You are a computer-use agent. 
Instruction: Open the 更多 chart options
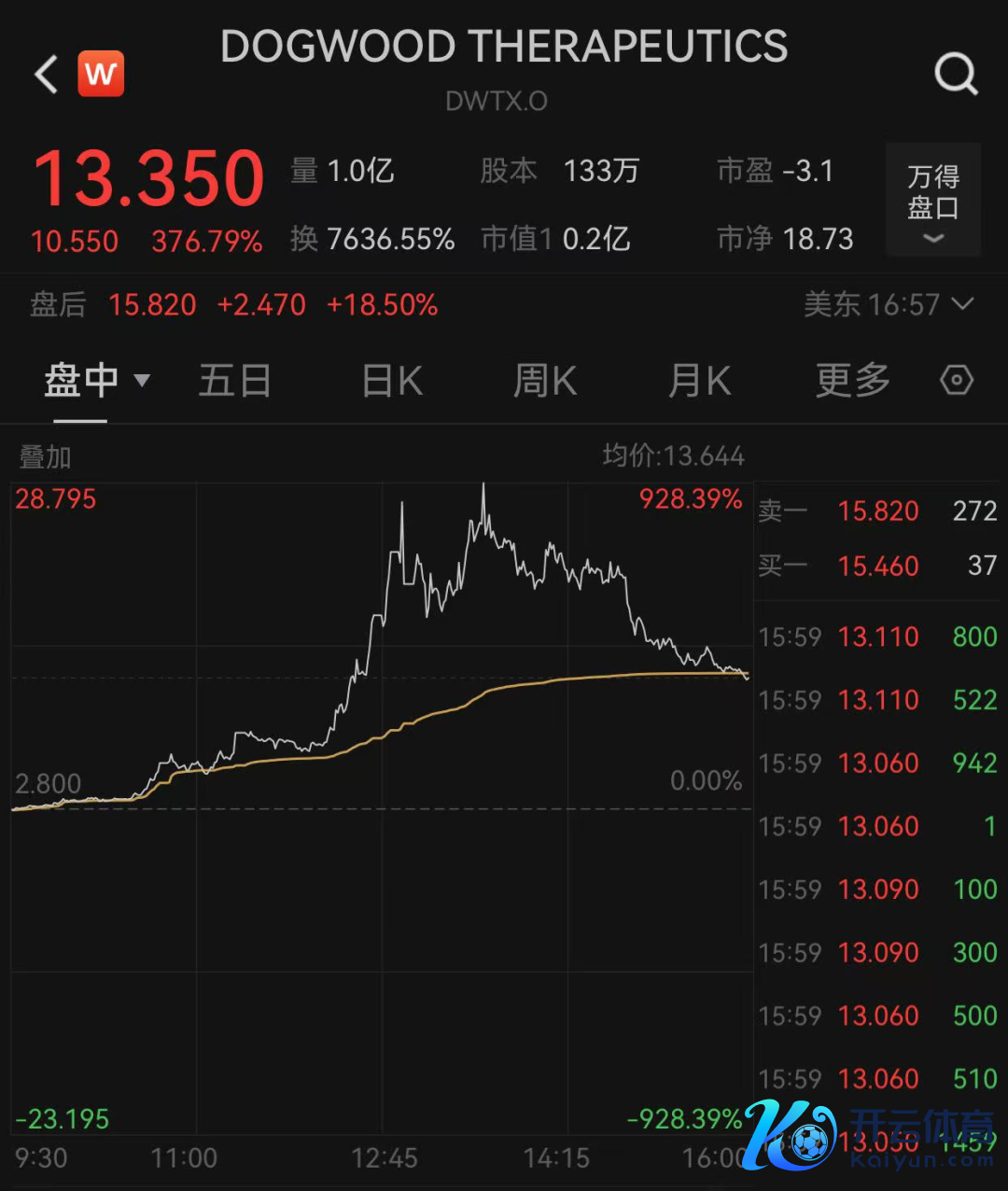pyautogui.click(x=852, y=381)
